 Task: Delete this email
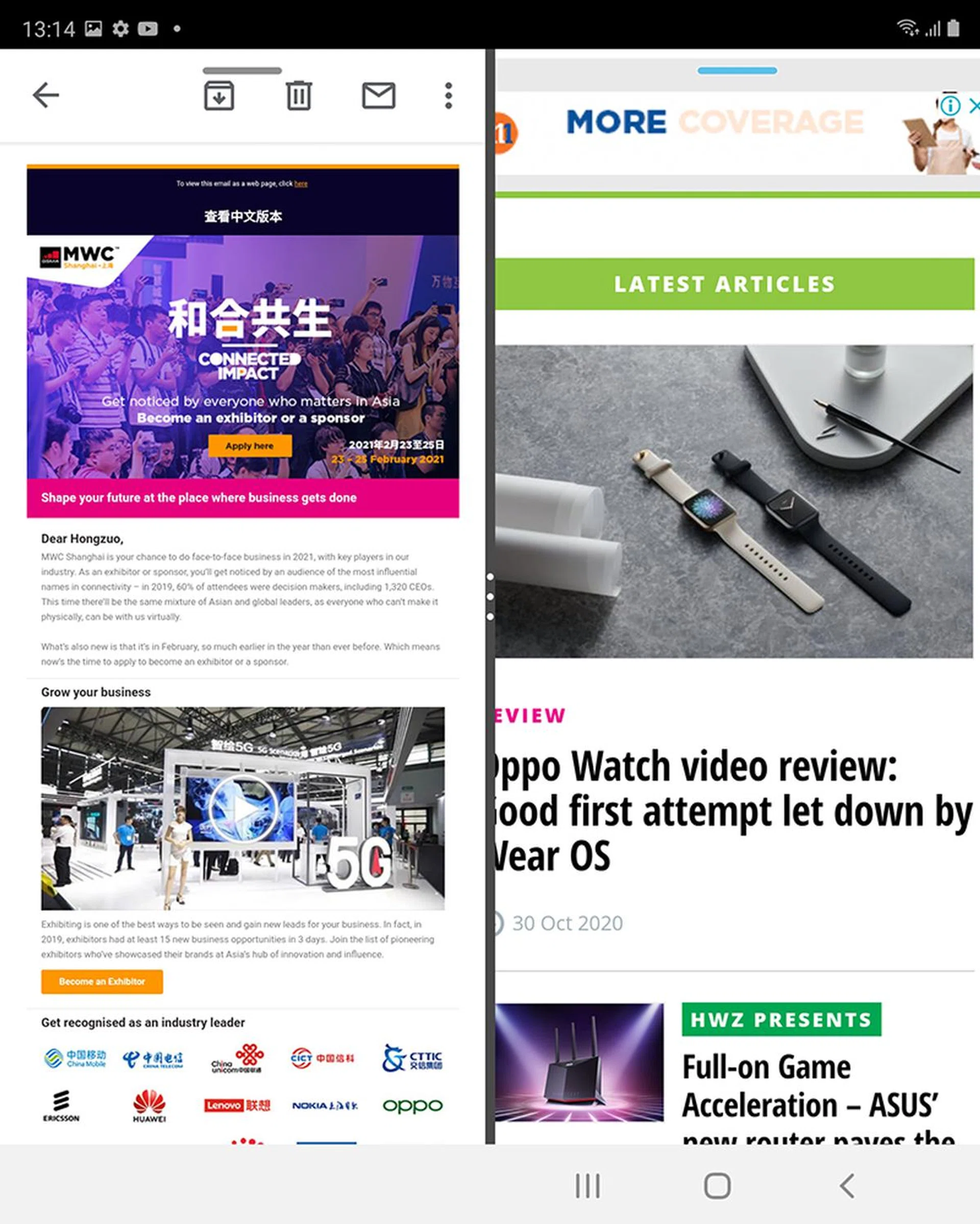pyautogui.click(x=299, y=95)
